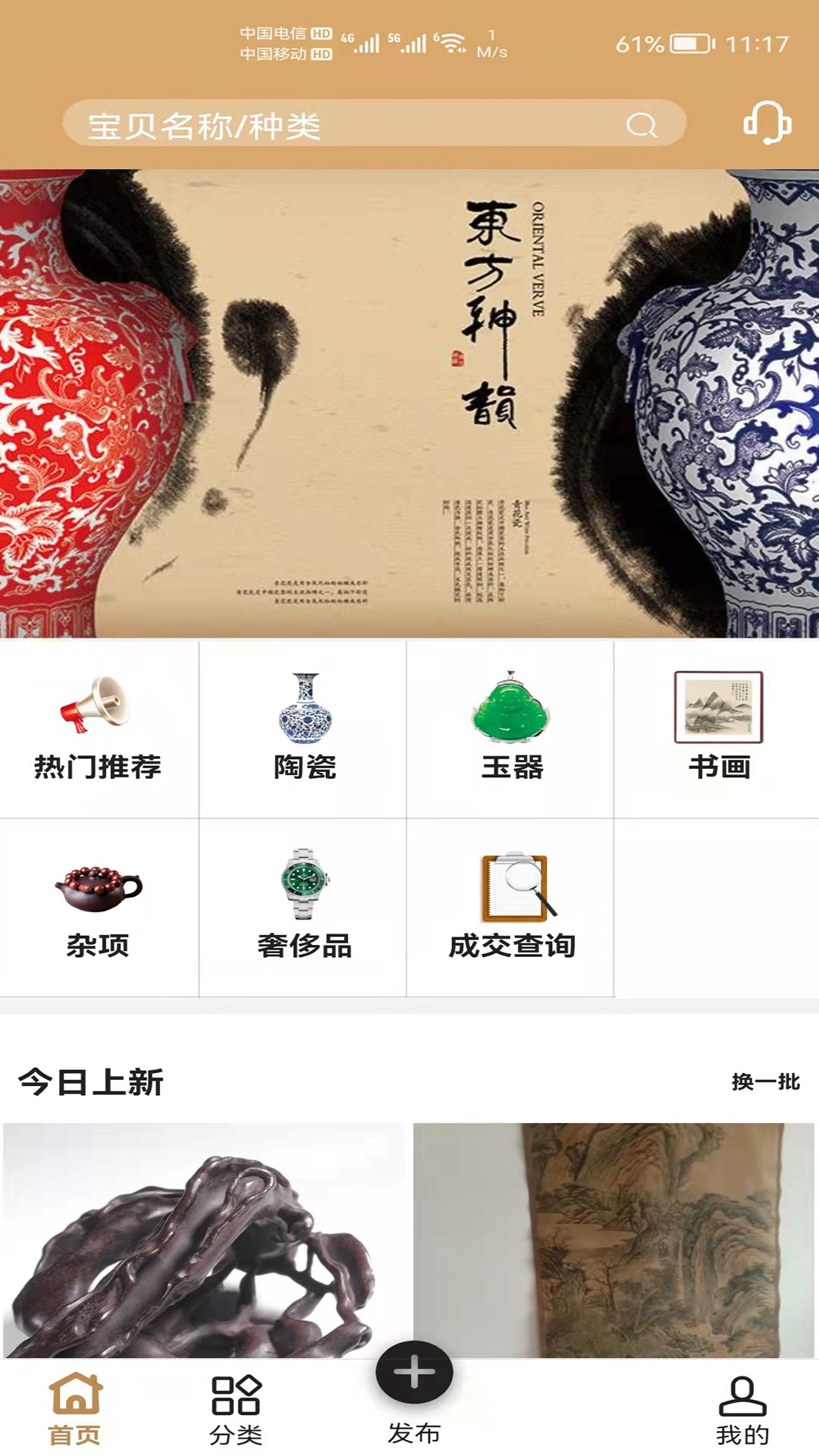The height and width of the screenshot is (1456, 819).
Task: Tap the magnifier search icon
Action: (639, 125)
